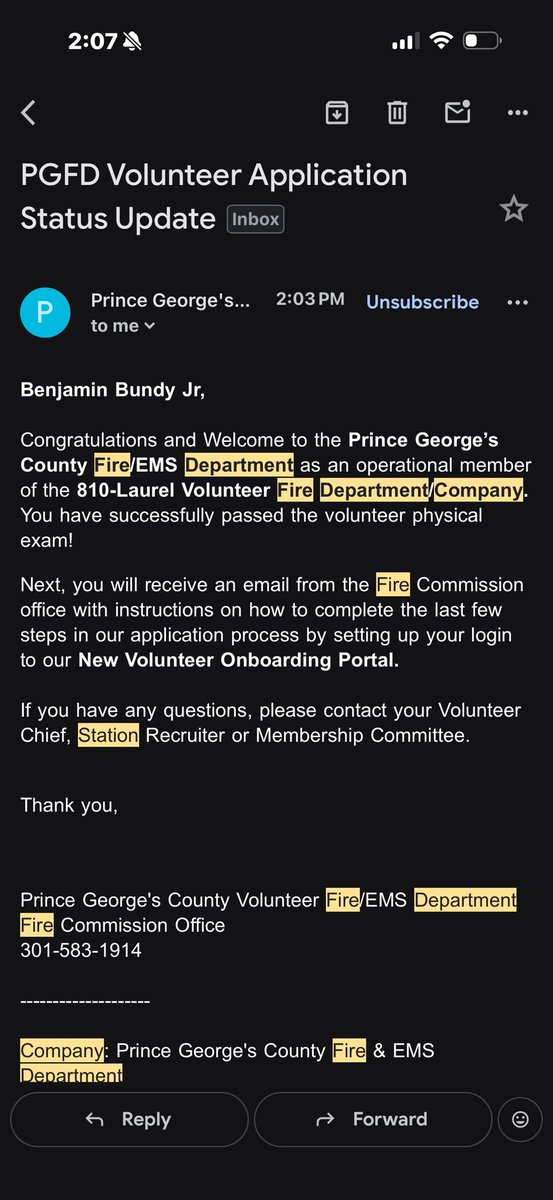Open the sender row's three-dot message options
The height and width of the screenshot is (1200, 553).
(517, 302)
